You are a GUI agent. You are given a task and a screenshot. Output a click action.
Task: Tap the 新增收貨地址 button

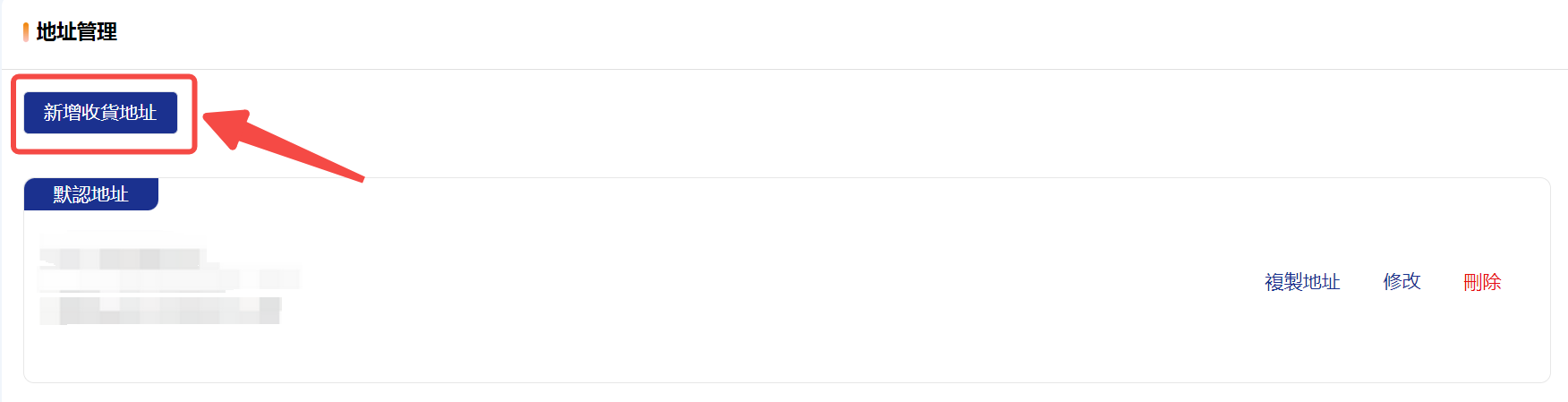pyautogui.click(x=100, y=113)
